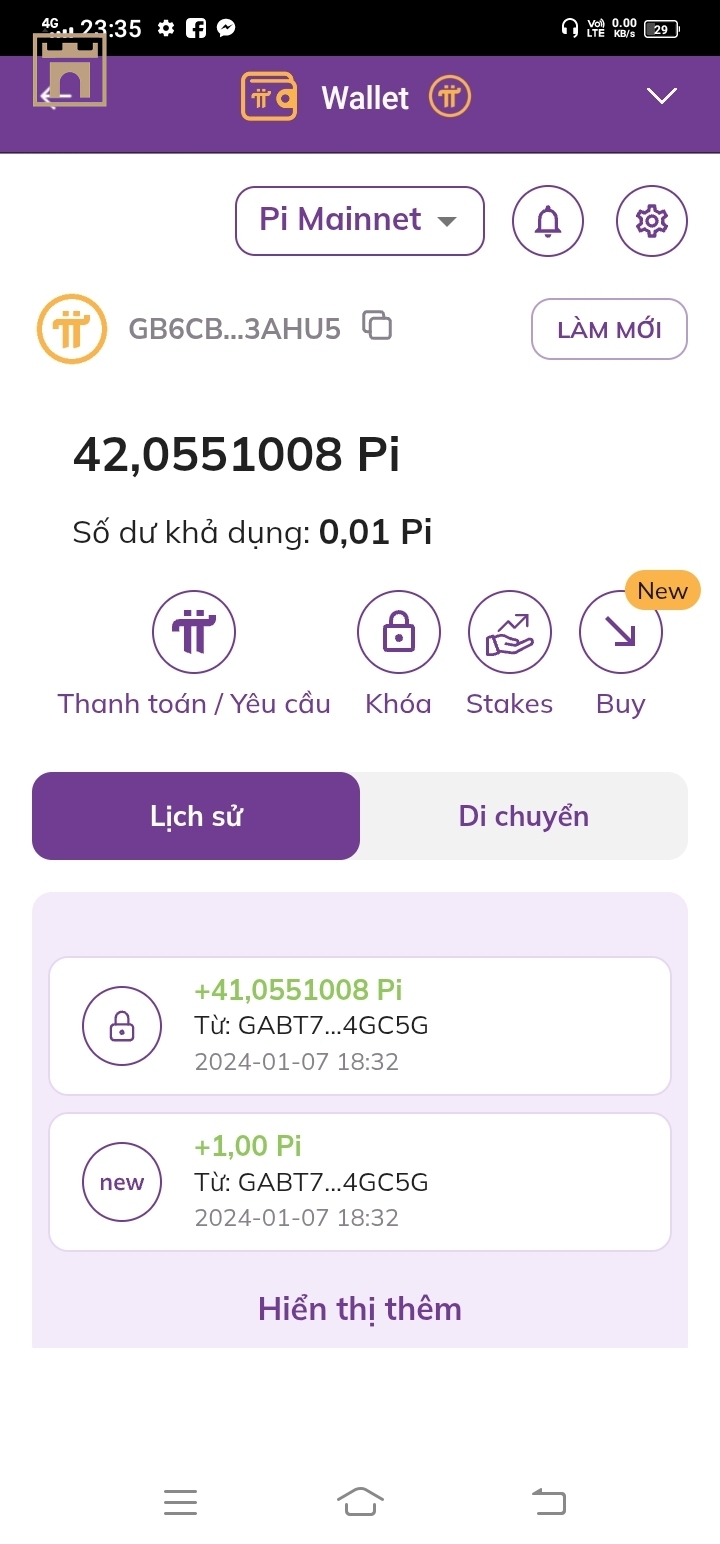Tap the LÀM MỚI refresh button
Viewport: 720px width, 1544px height.
click(609, 329)
